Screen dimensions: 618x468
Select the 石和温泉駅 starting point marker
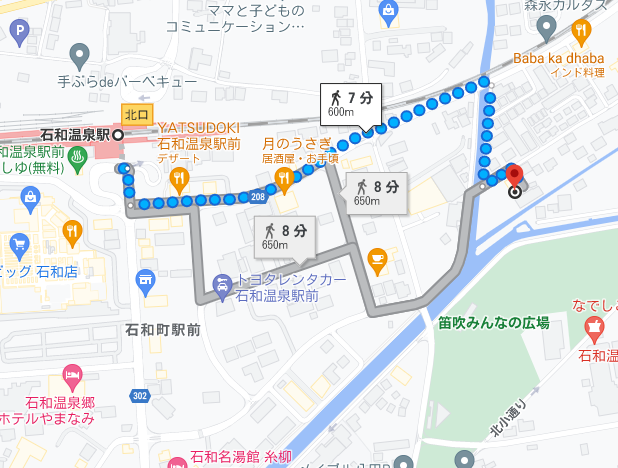(118, 134)
